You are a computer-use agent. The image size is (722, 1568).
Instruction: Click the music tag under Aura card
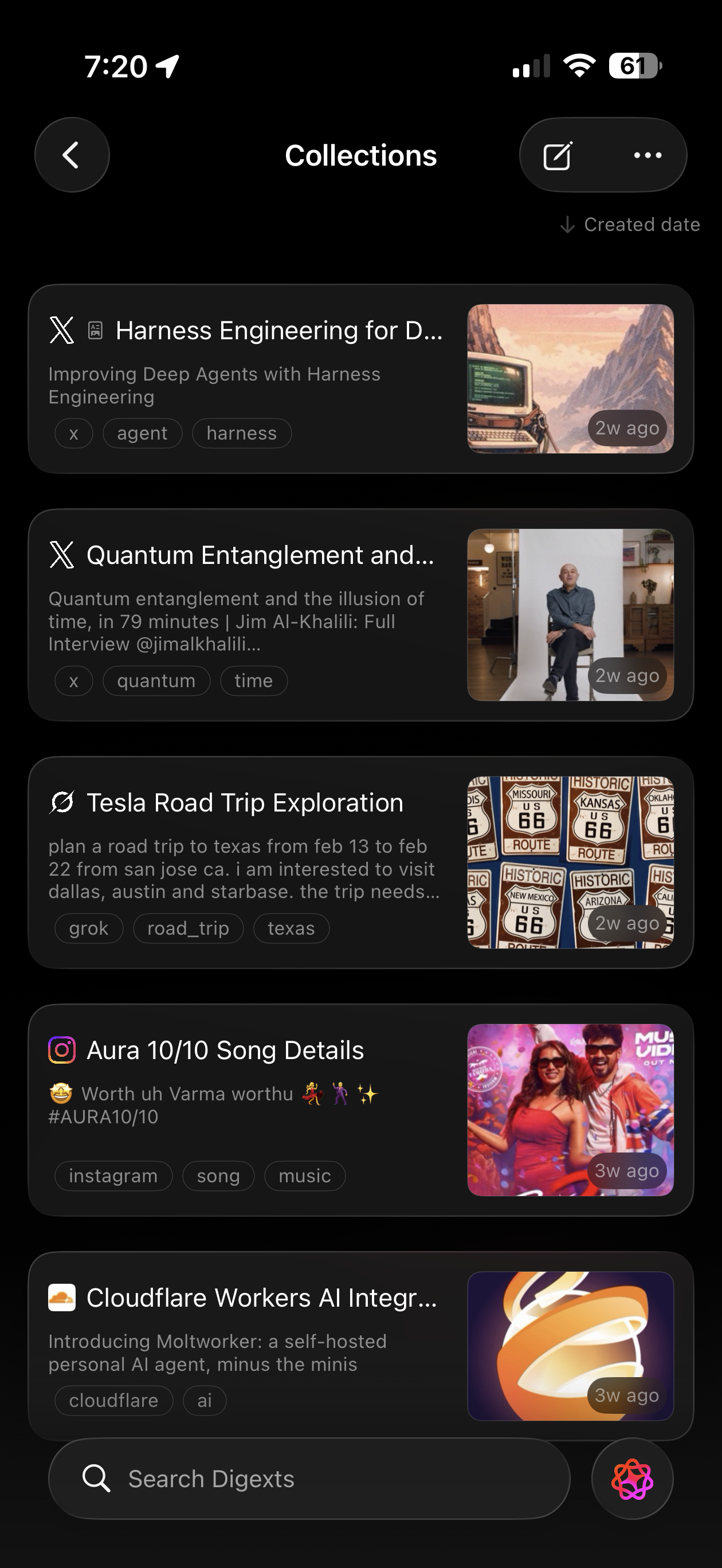point(304,1175)
